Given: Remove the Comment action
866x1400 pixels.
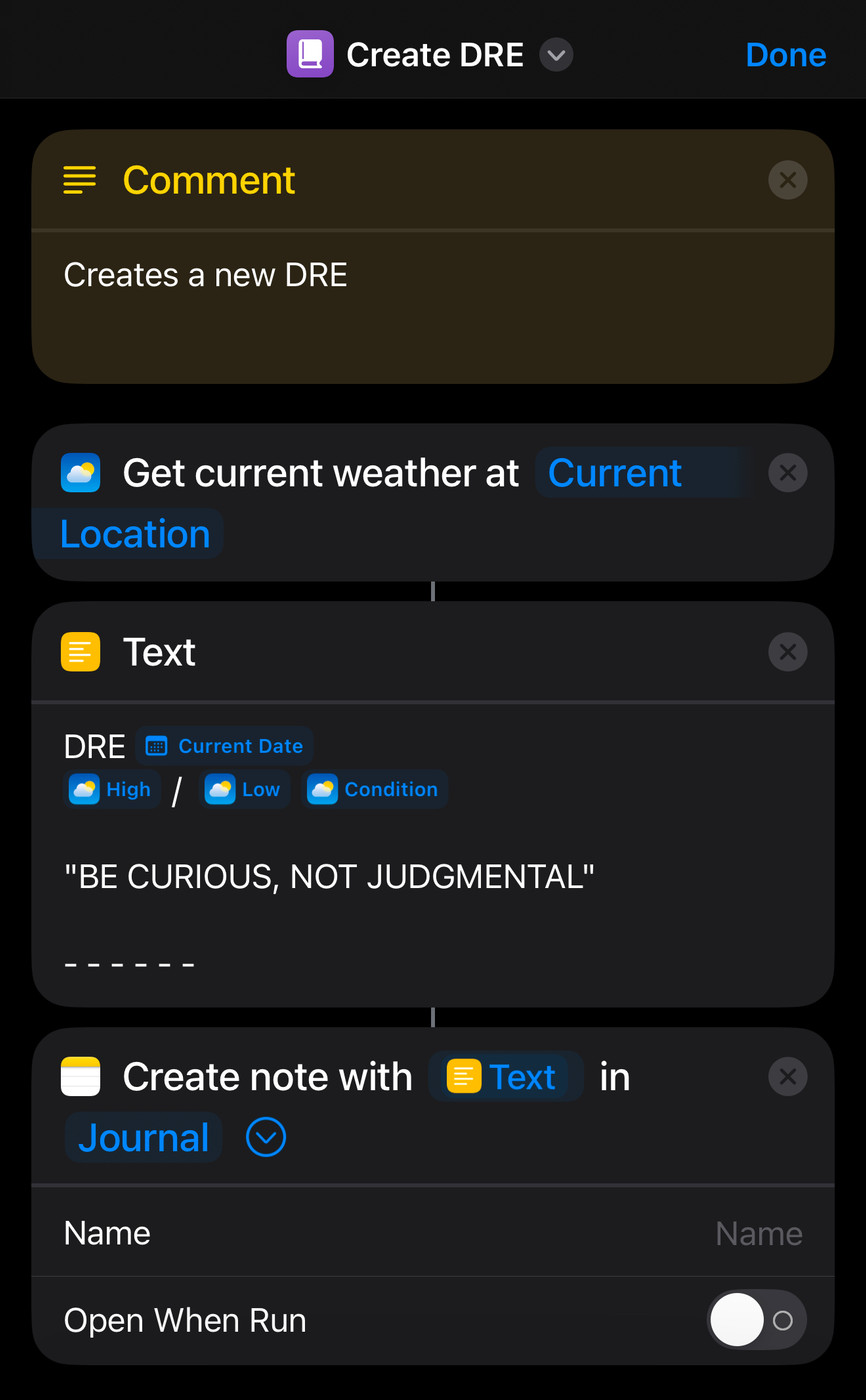Looking at the screenshot, I should point(787,180).
